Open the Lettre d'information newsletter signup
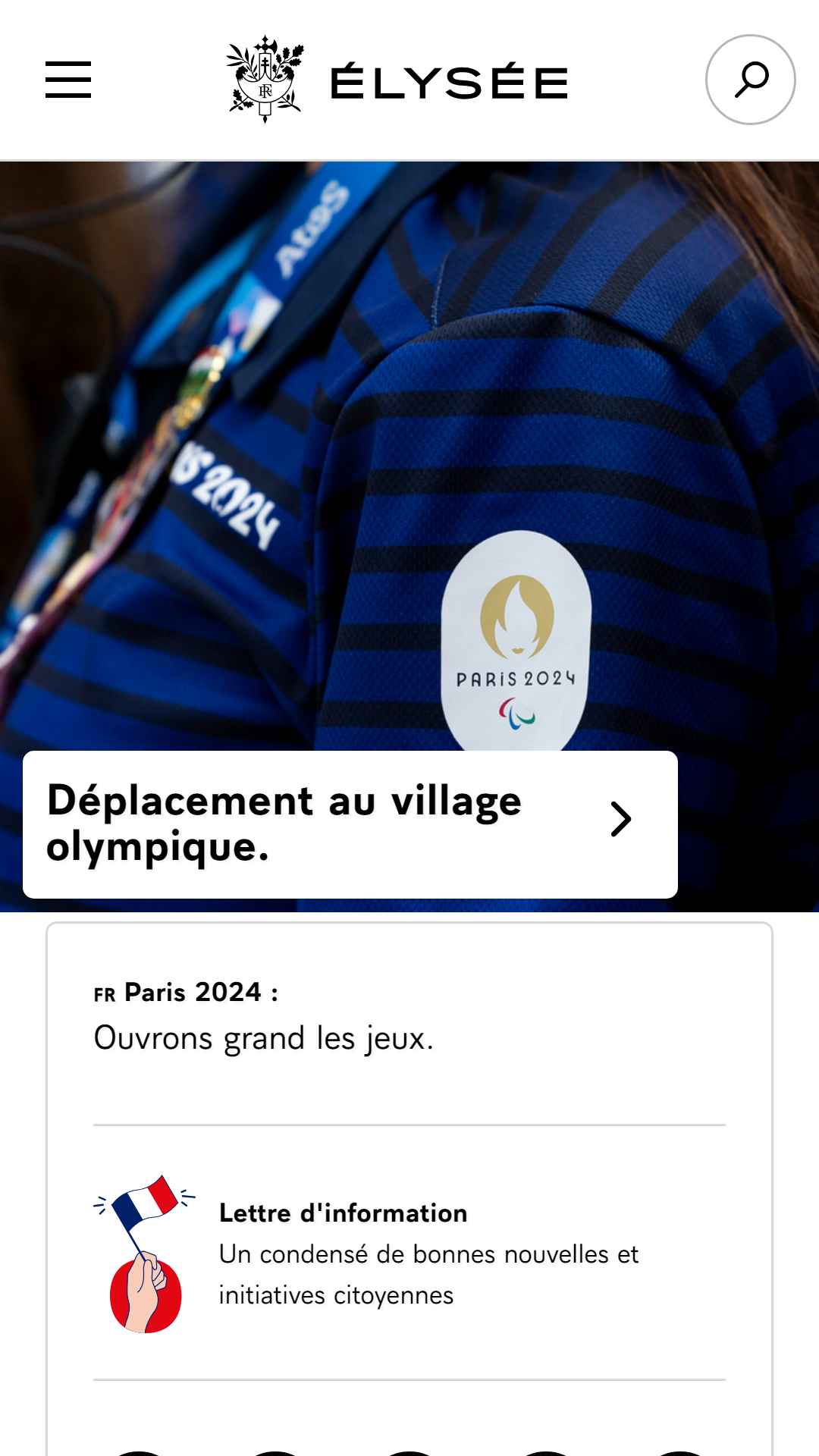 (x=409, y=1253)
